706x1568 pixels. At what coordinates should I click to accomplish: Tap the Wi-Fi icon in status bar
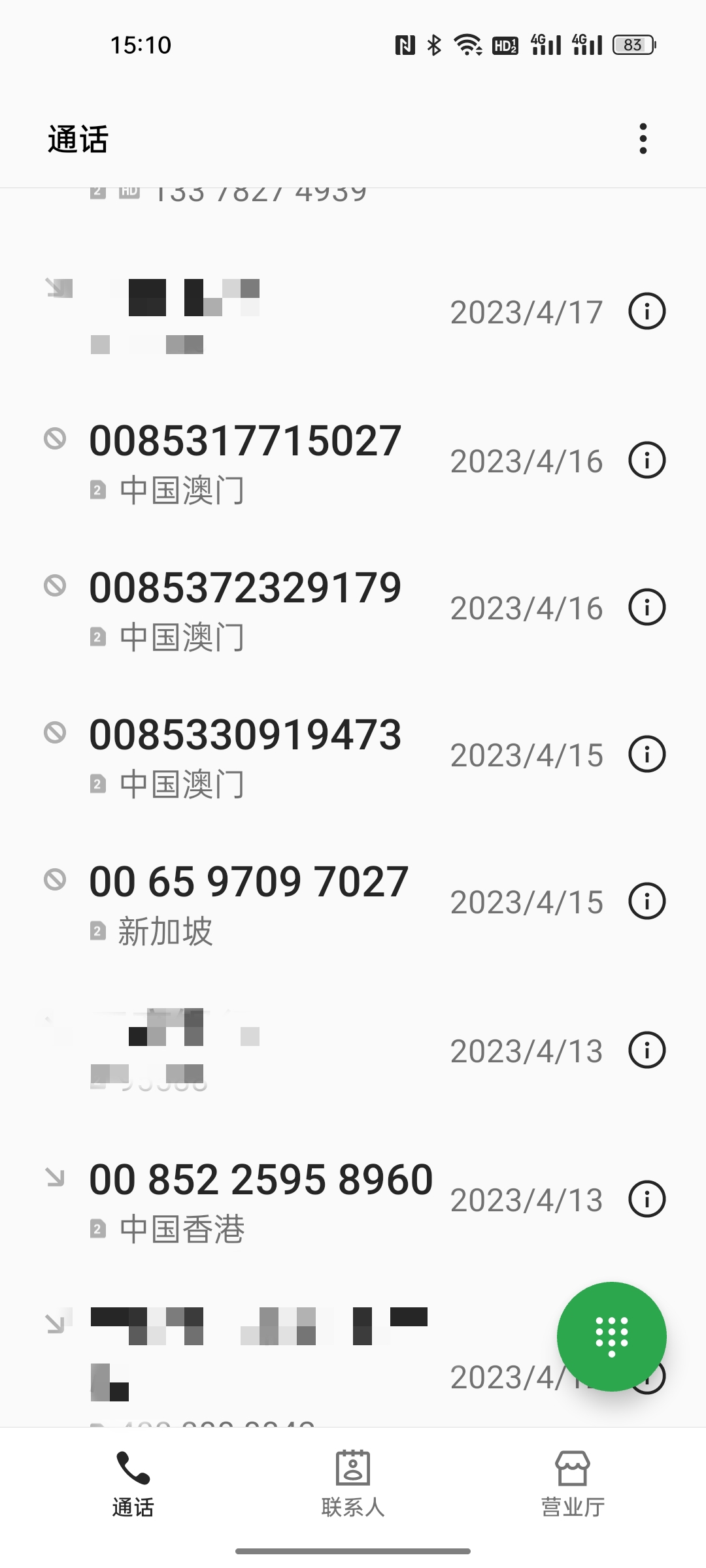[x=467, y=44]
